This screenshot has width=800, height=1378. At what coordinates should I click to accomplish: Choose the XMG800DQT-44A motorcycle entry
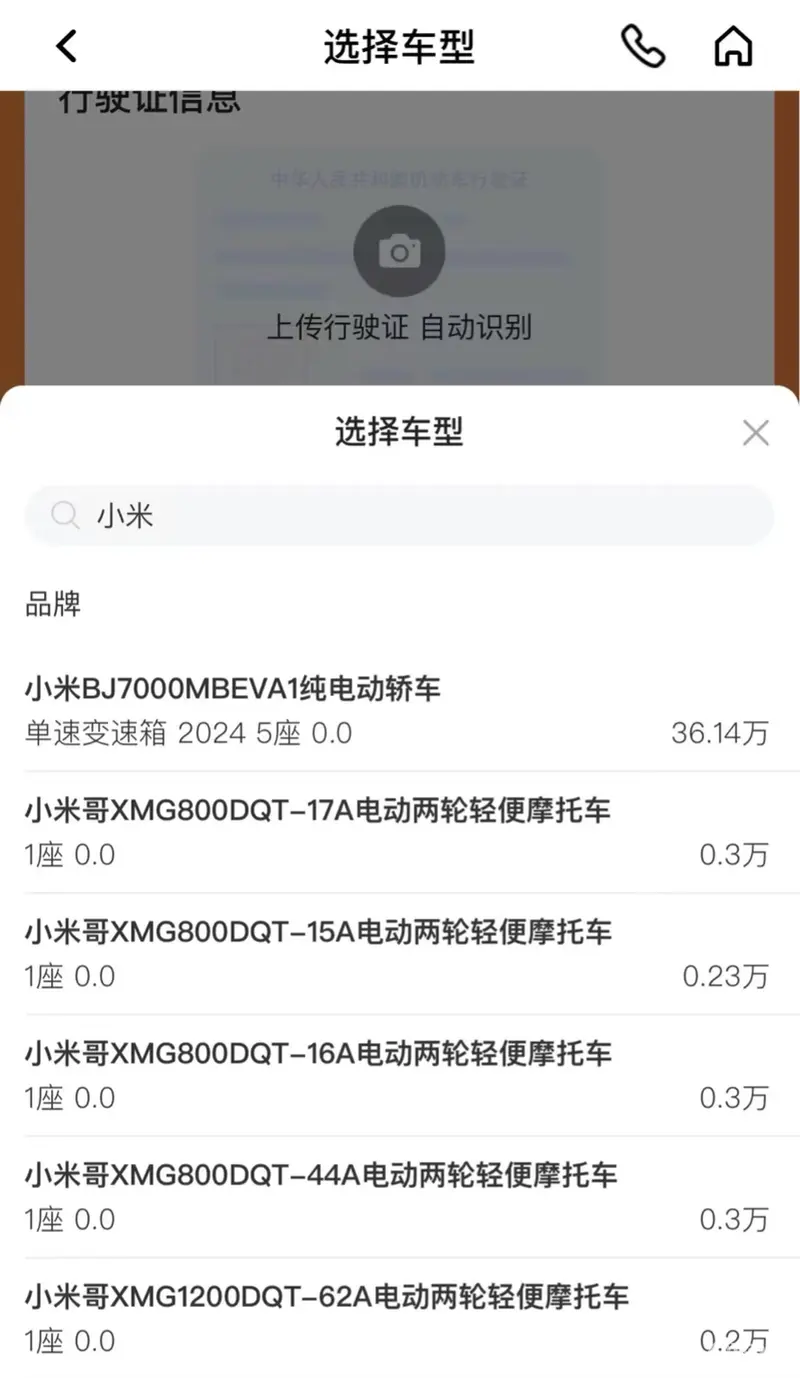click(398, 1196)
